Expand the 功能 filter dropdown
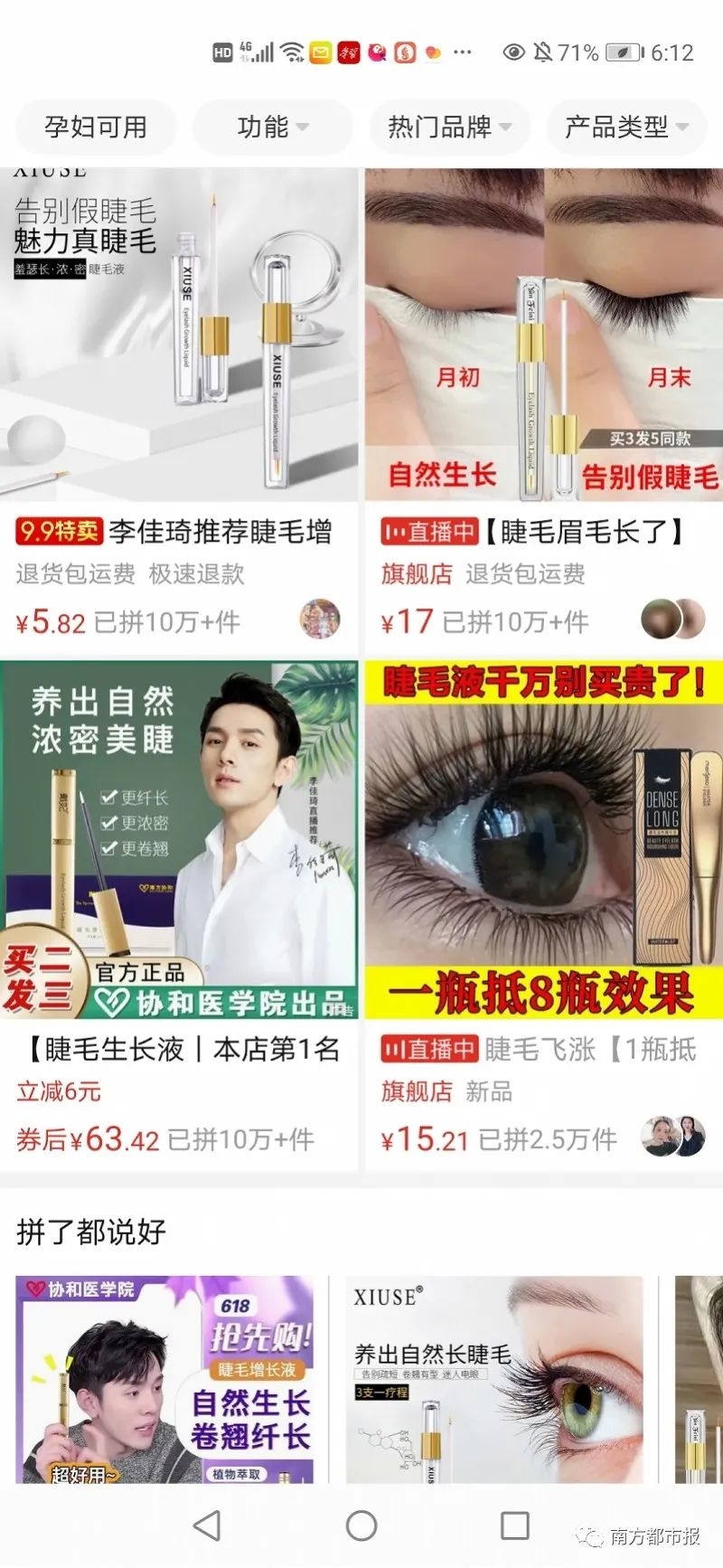The image size is (723, 1568). [x=272, y=127]
